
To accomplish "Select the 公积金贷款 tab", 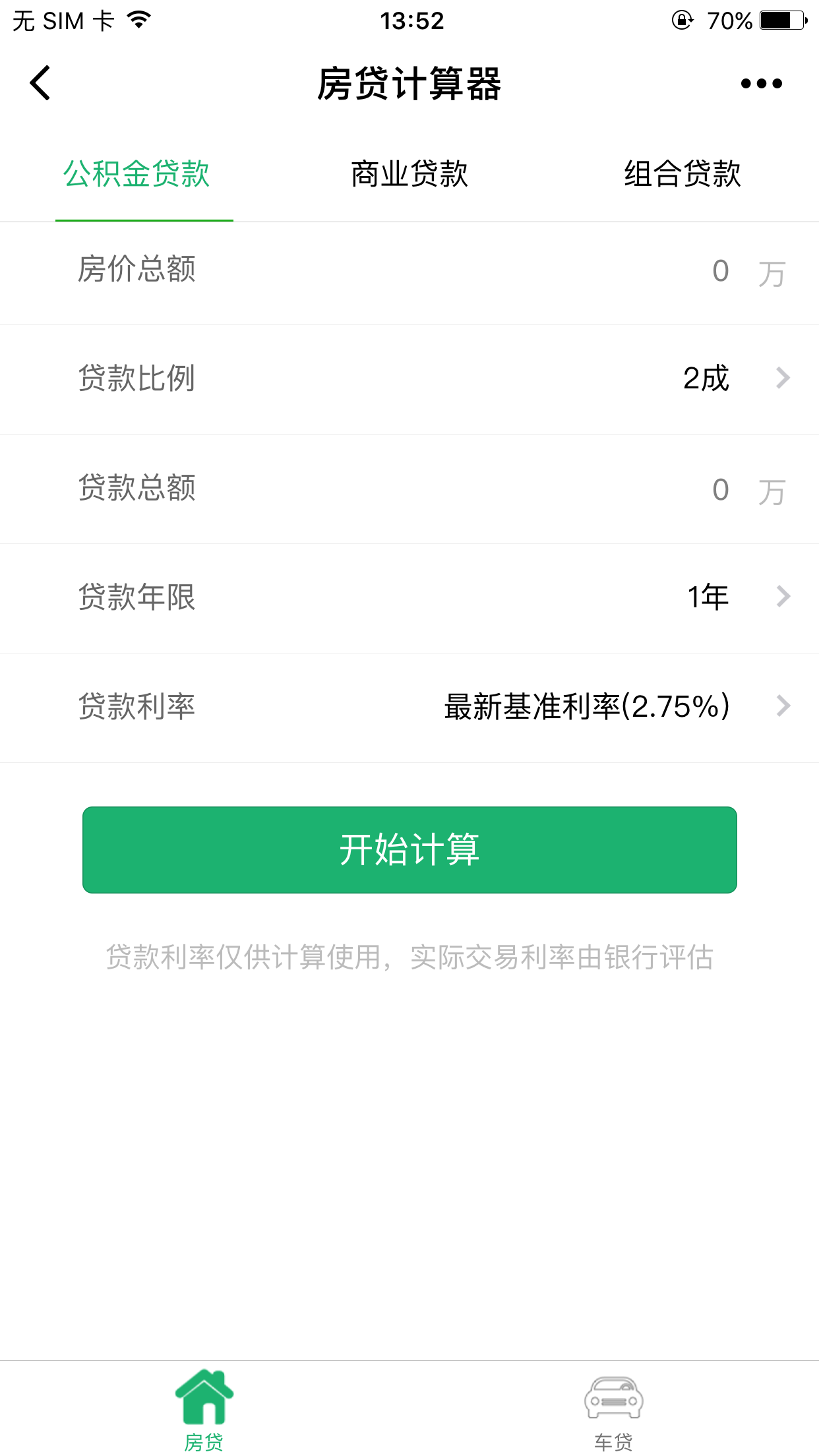I will [x=136, y=175].
